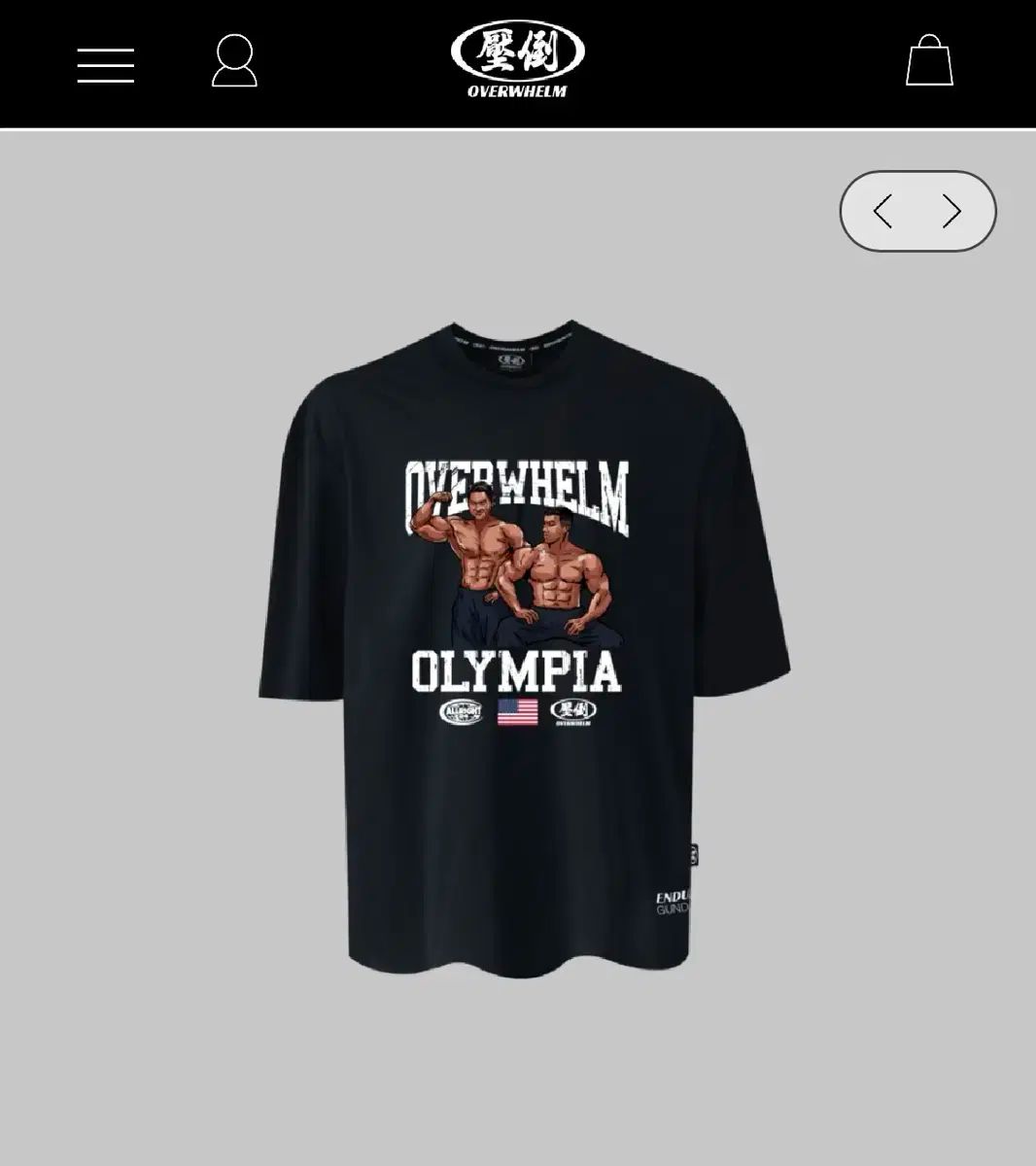The image size is (1036, 1166).
Task: Open the hamburger menu
Action: coord(105,65)
